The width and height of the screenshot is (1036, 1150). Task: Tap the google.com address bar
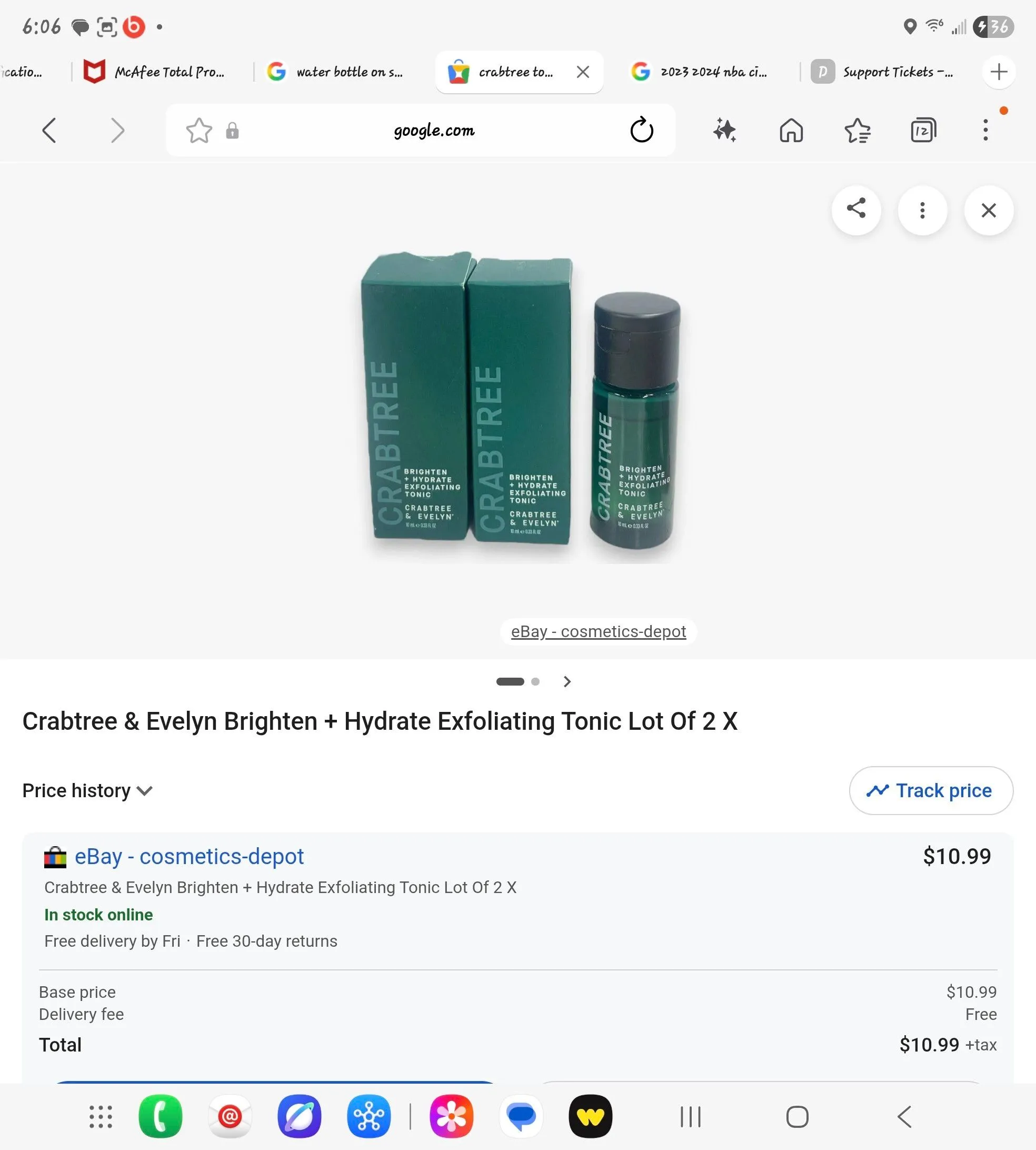[x=434, y=131]
